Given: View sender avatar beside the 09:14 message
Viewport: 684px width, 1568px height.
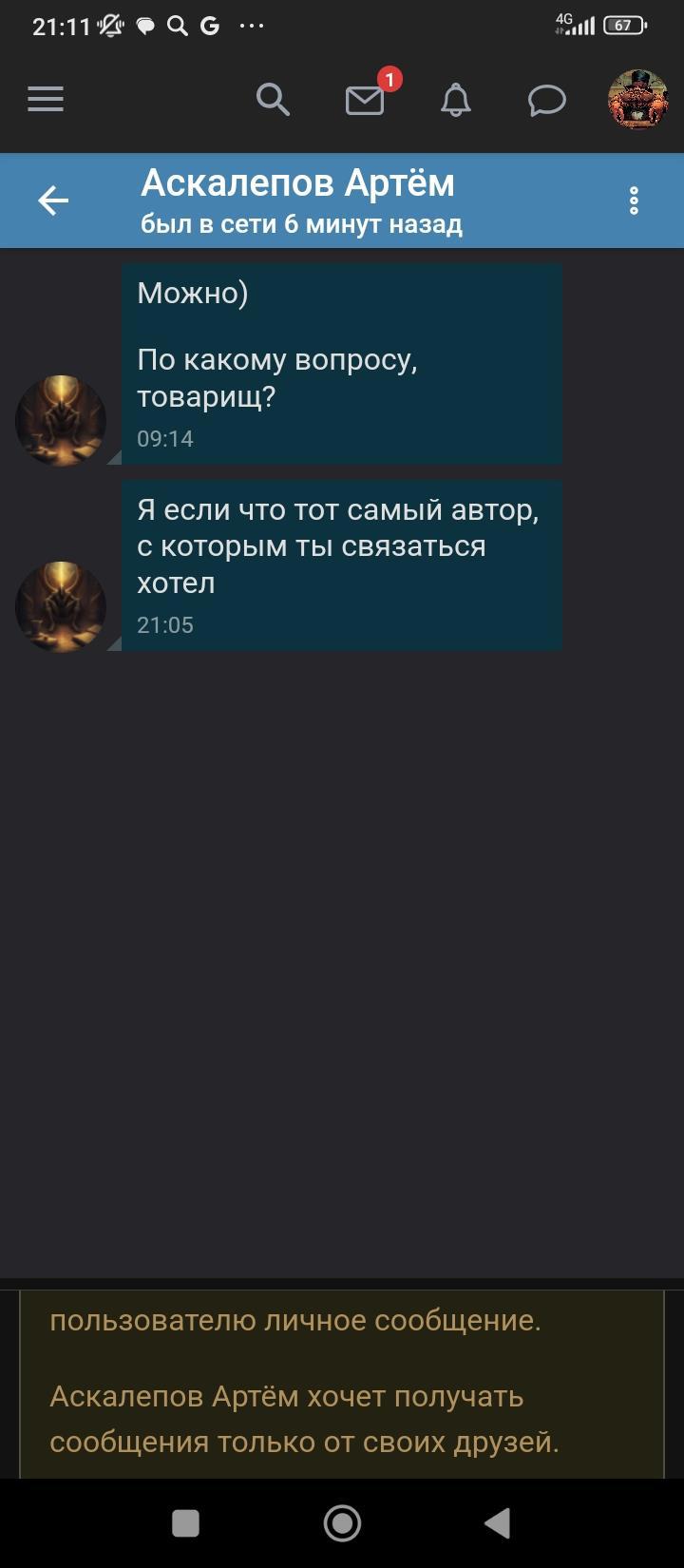Looking at the screenshot, I should click(x=61, y=420).
